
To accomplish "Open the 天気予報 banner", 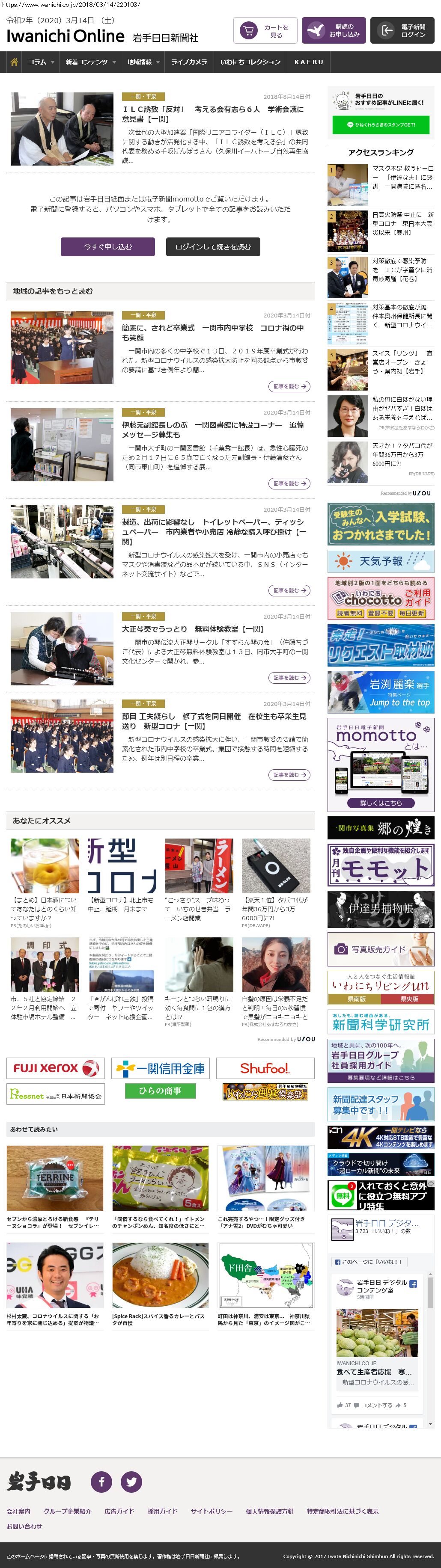I will pyautogui.click(x=381, y=560).
